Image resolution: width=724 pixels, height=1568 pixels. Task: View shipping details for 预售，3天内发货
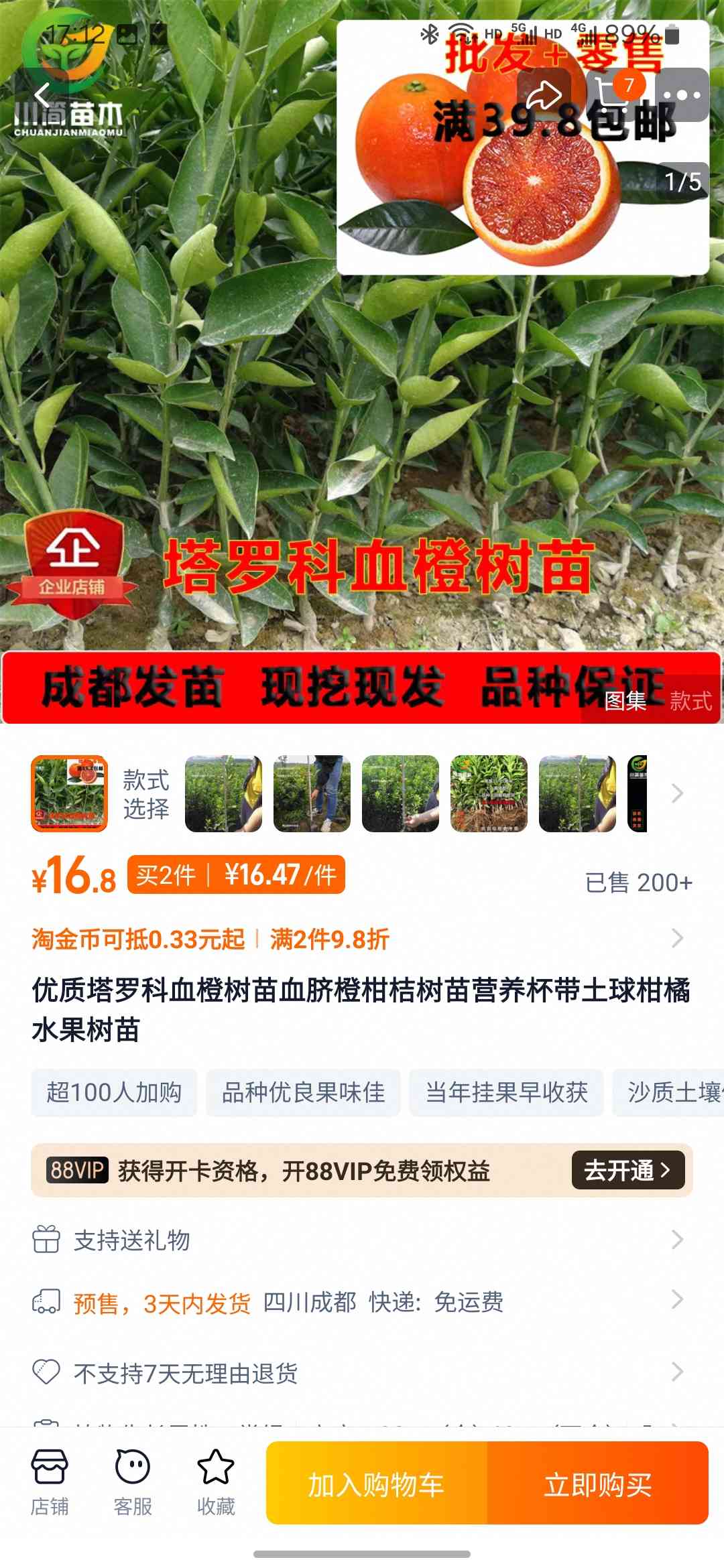click(362, 1302)
